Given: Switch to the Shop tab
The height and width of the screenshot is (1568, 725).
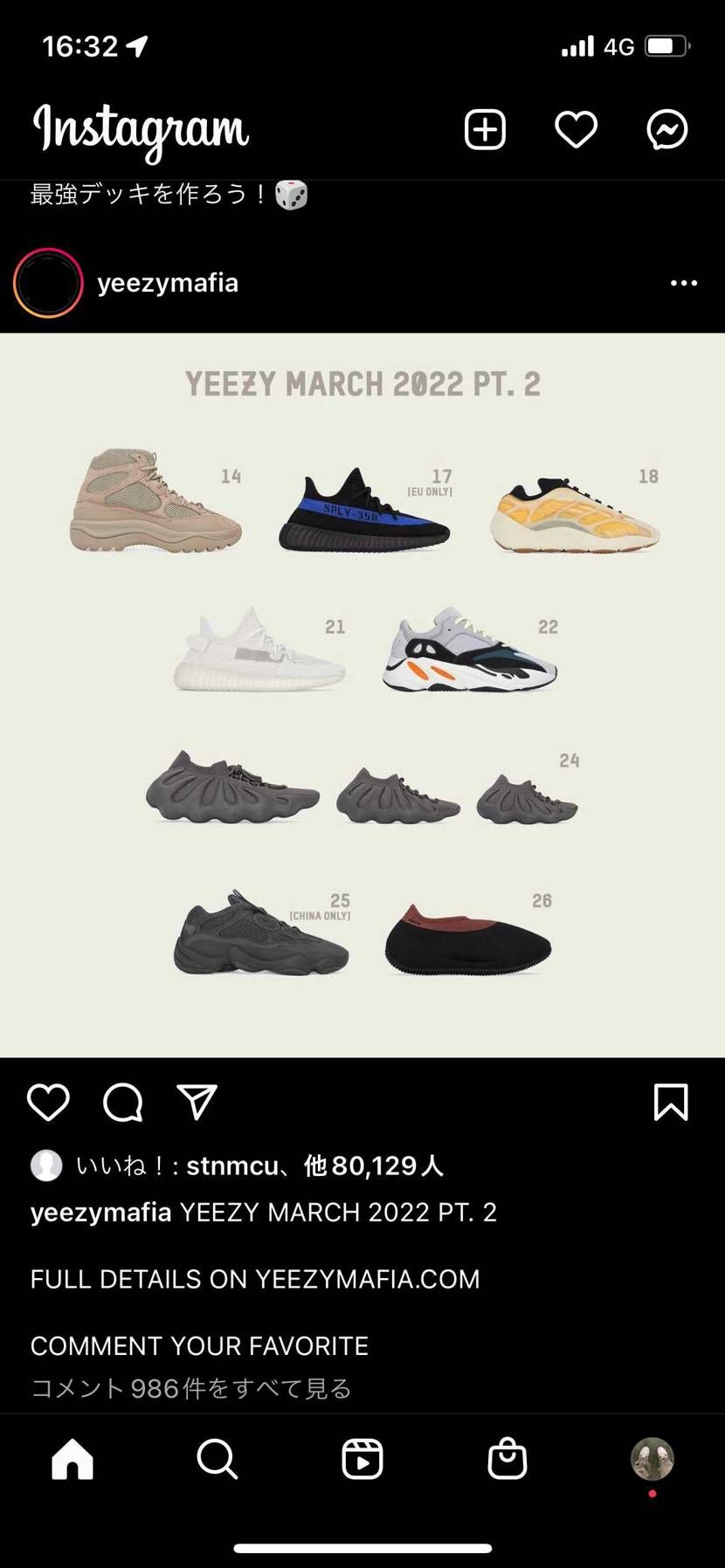Looking at the screenshot, I should (507, 1458).
